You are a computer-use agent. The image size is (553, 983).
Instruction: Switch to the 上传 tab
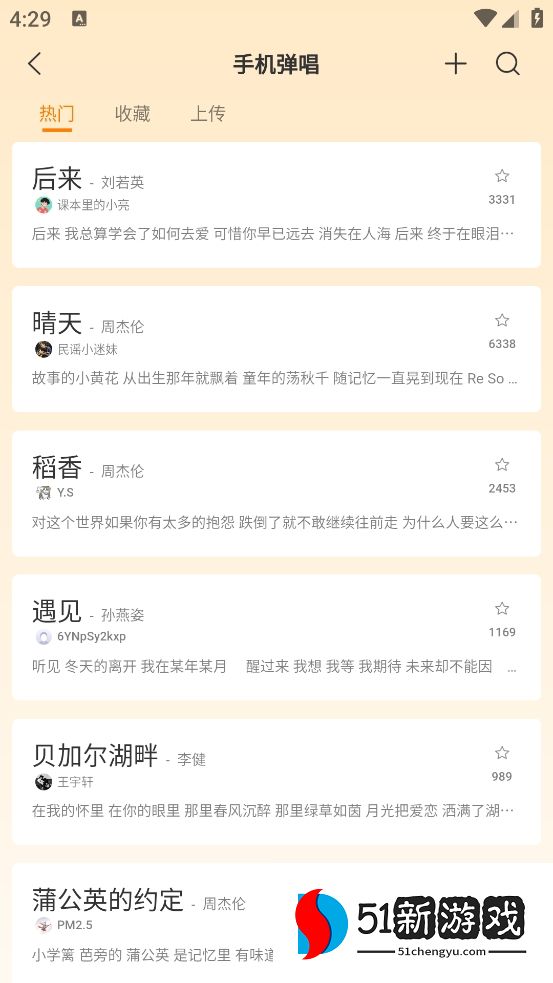(208, 113)
